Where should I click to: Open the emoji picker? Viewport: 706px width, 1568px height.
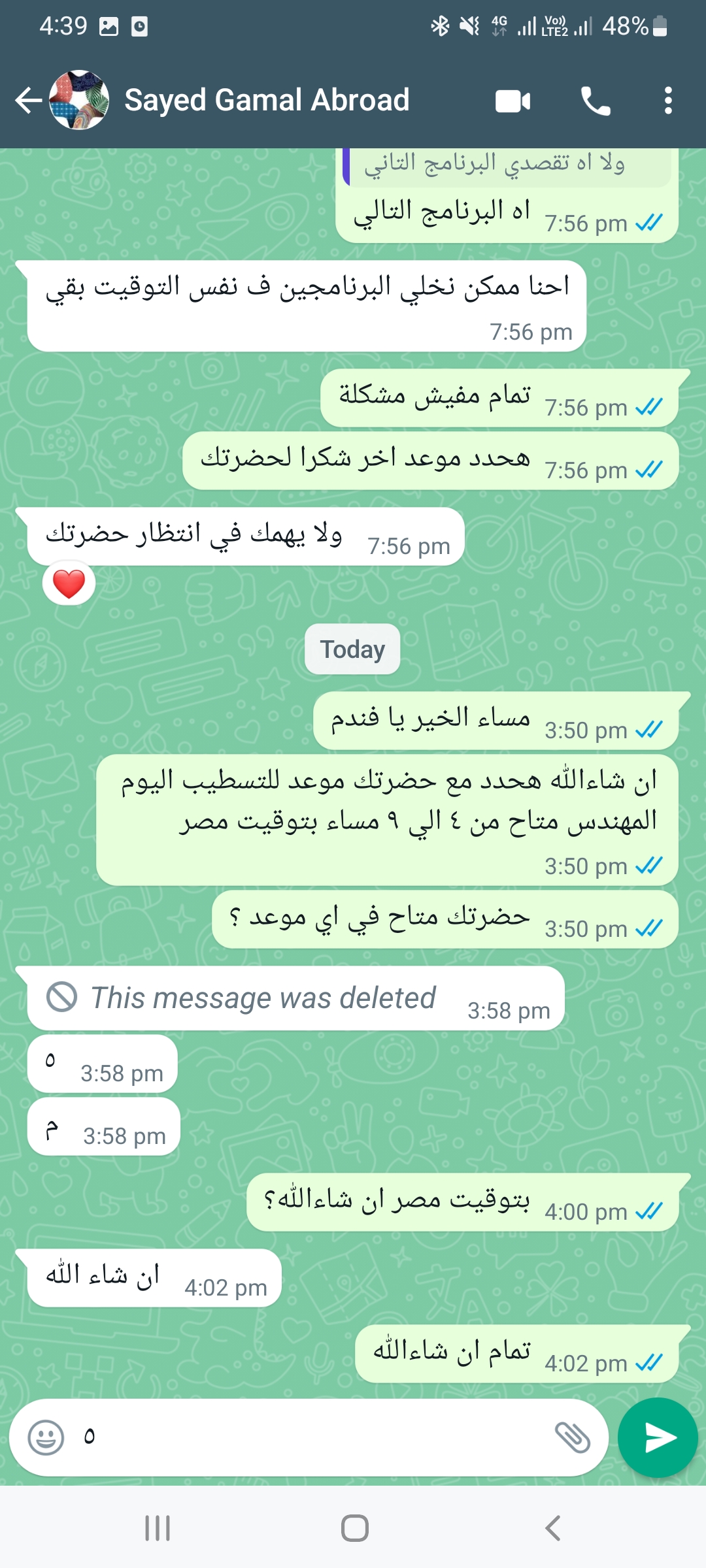pyautogui.click(x=46, y=1437)
